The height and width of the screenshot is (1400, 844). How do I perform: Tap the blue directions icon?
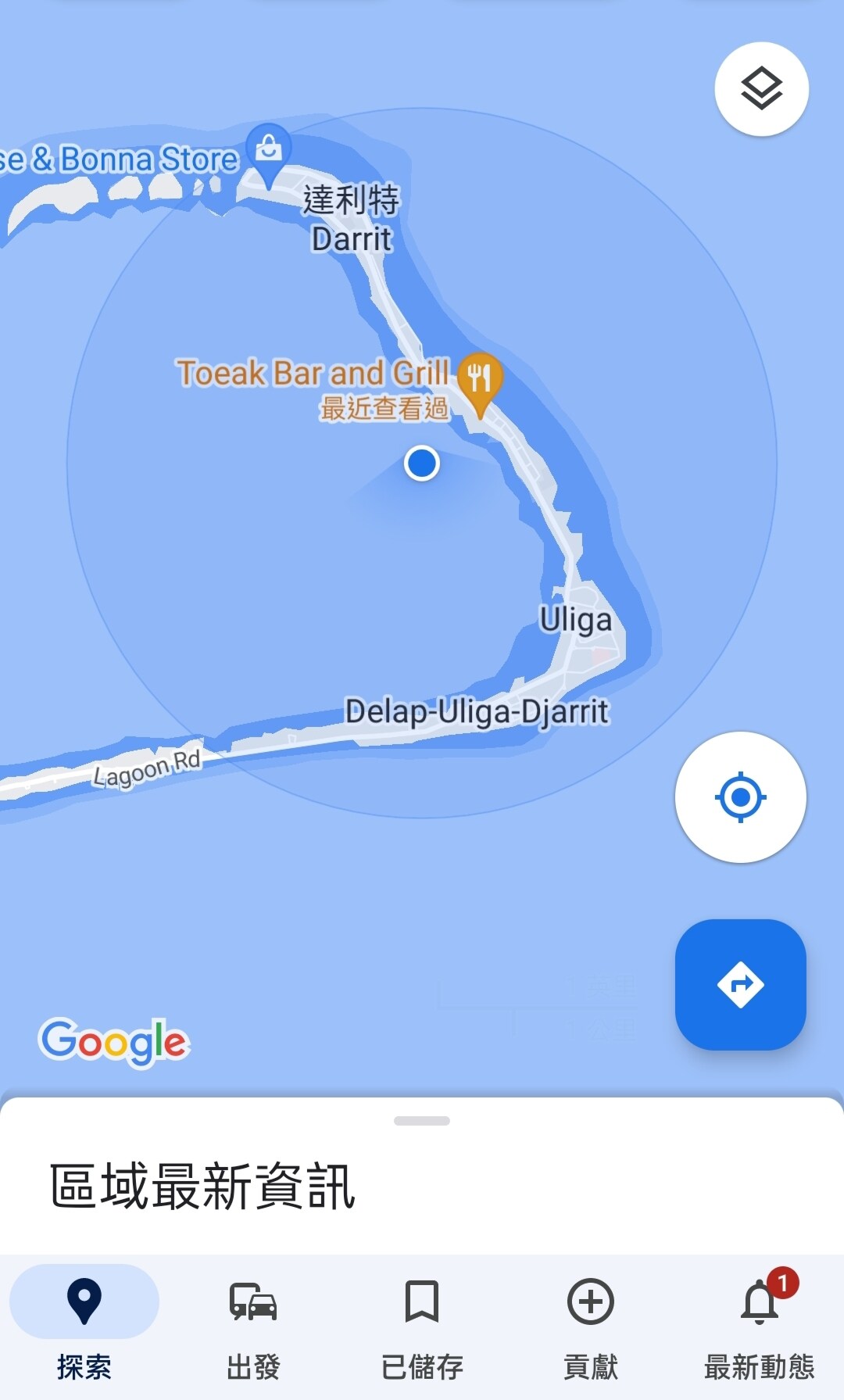pos(740,986)
